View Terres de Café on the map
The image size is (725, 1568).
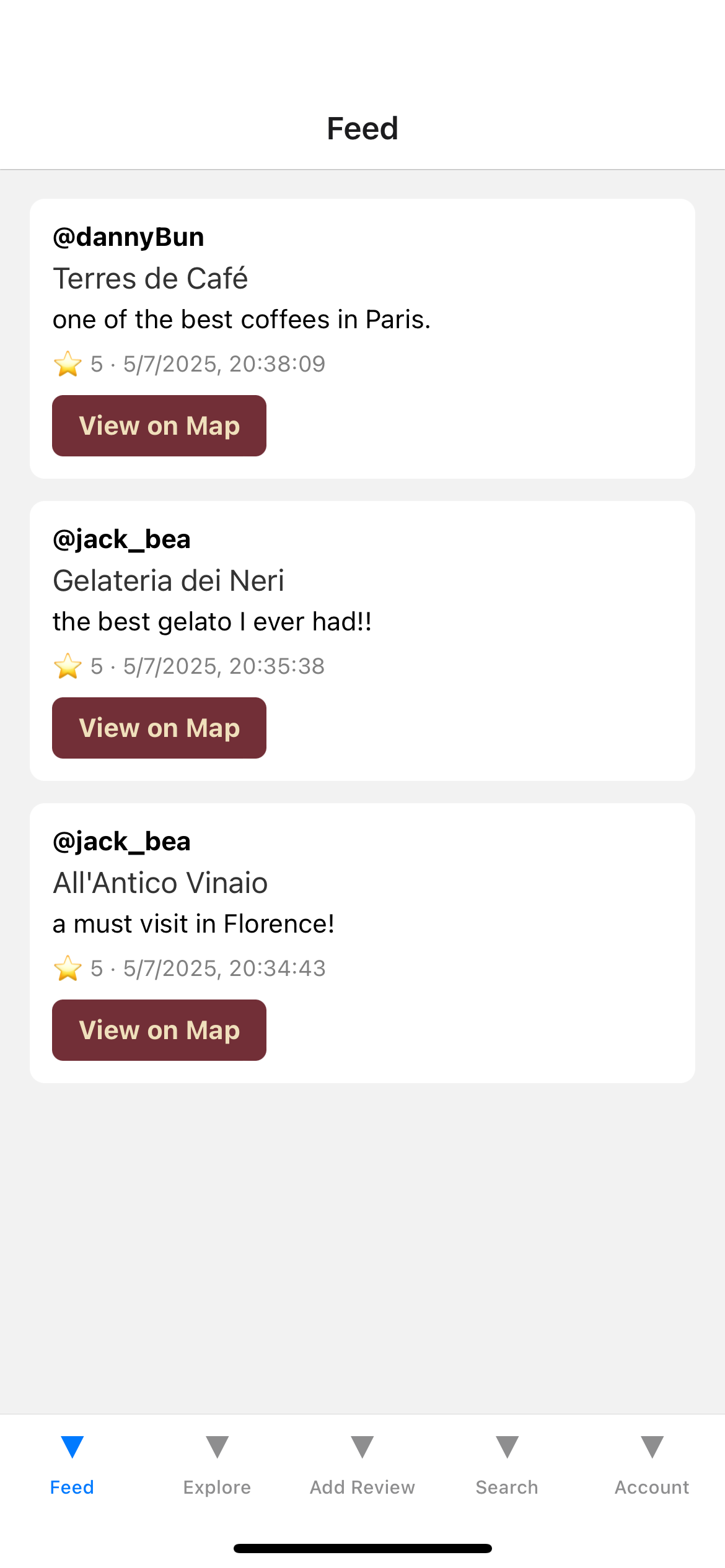click(159, 425)
